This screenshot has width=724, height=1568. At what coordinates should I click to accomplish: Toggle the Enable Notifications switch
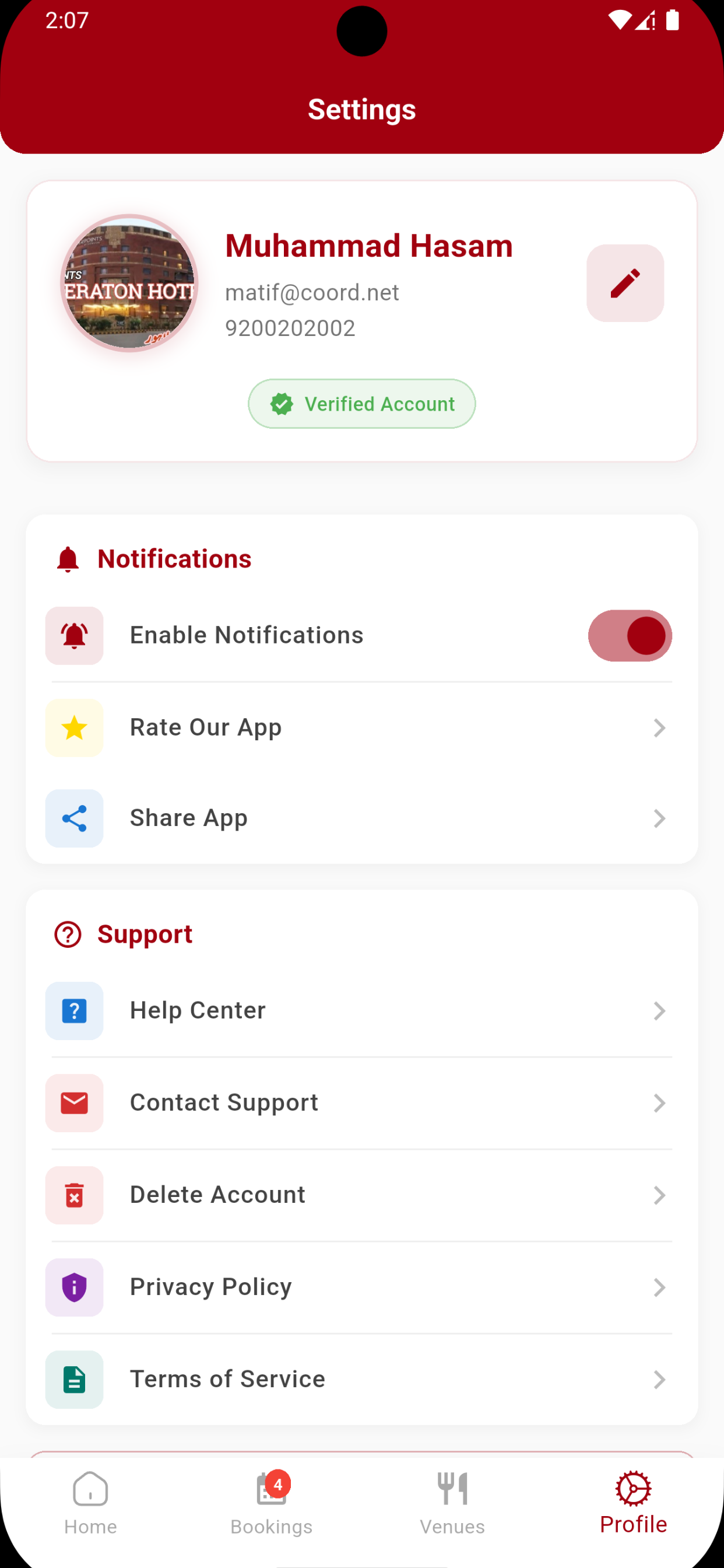[x=630, y=635]
